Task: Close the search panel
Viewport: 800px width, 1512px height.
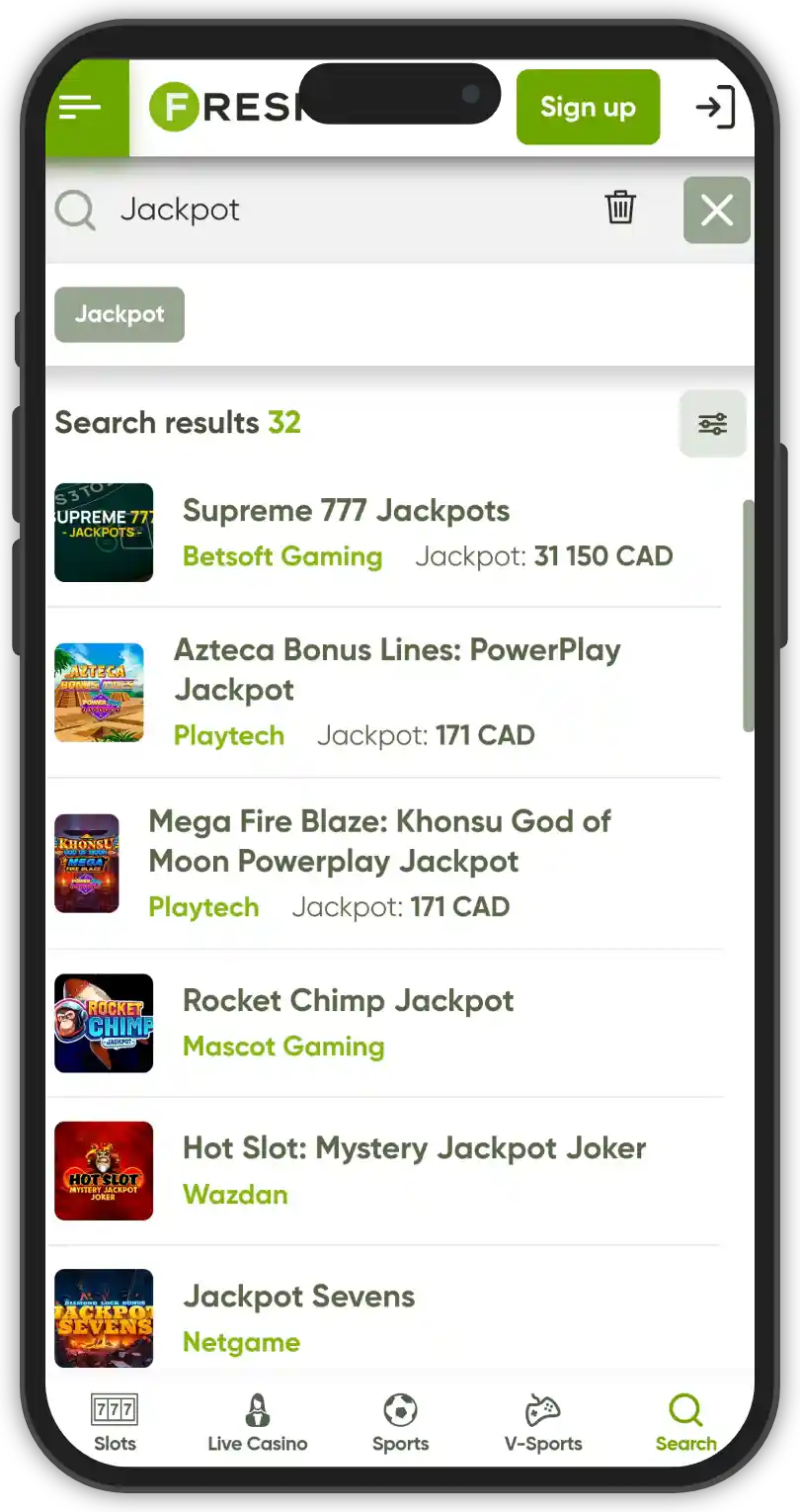Action: [x=716, y=210]
